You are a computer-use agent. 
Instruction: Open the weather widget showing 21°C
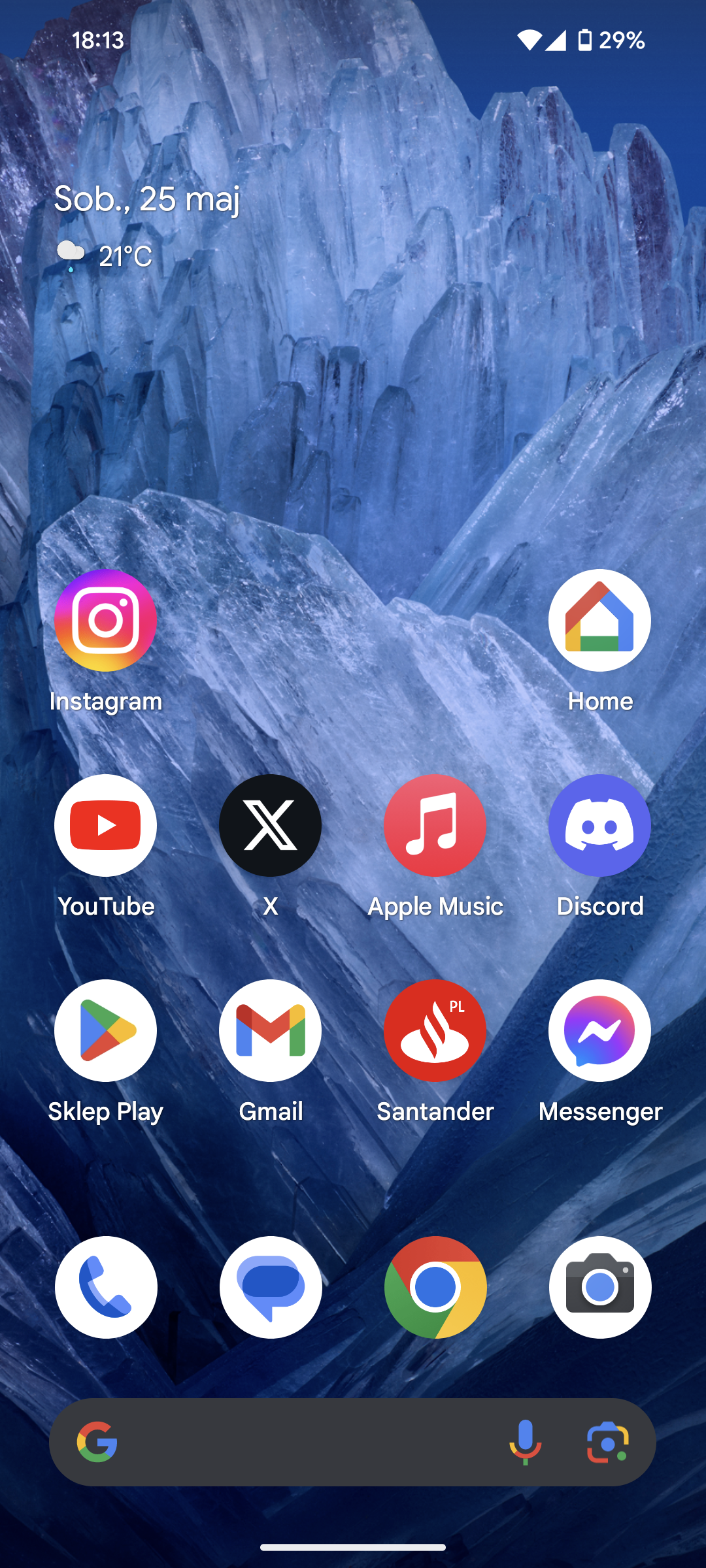(105, 256)
